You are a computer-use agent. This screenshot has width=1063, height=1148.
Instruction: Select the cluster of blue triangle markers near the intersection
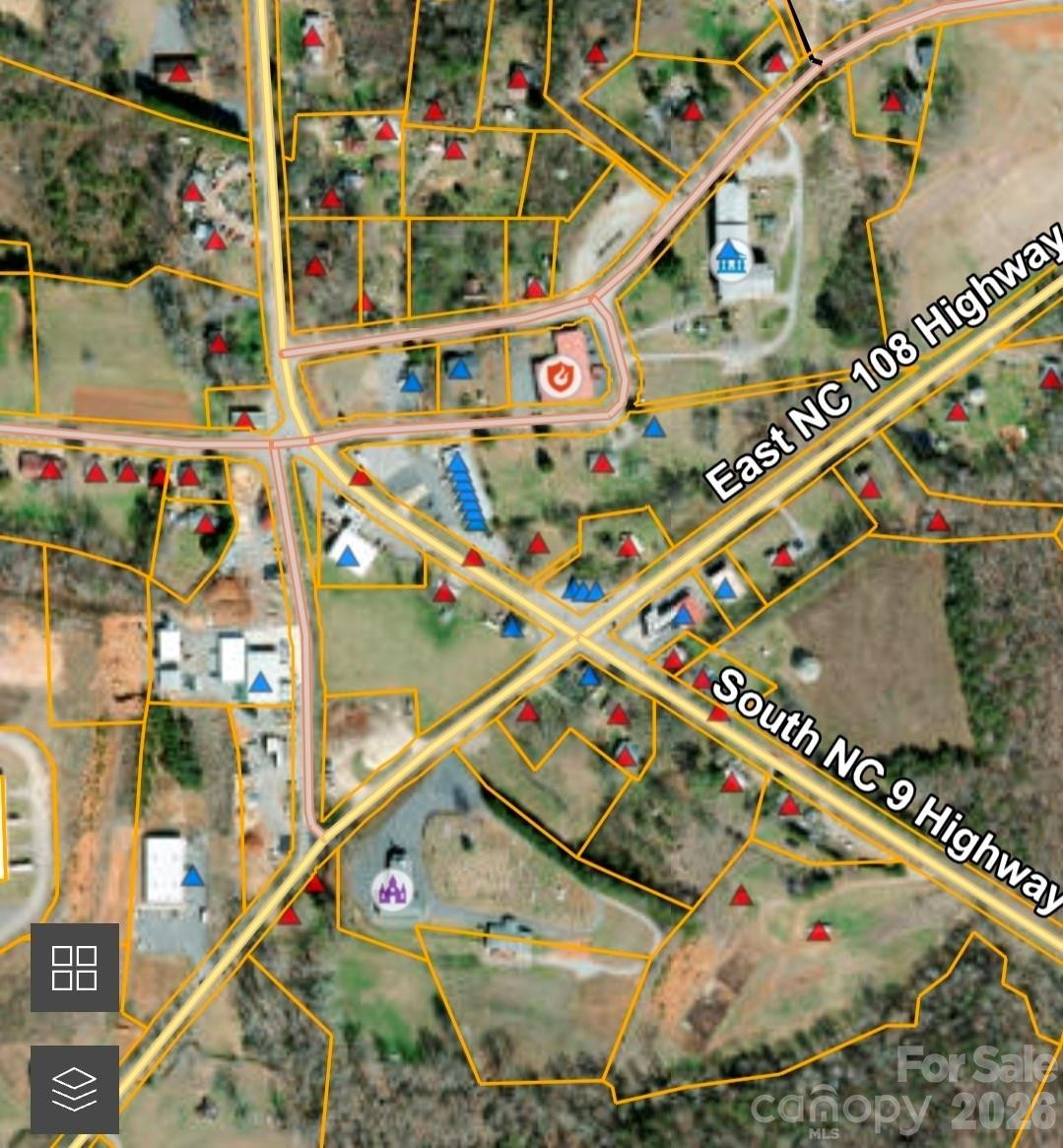click(x=583, y=588)
